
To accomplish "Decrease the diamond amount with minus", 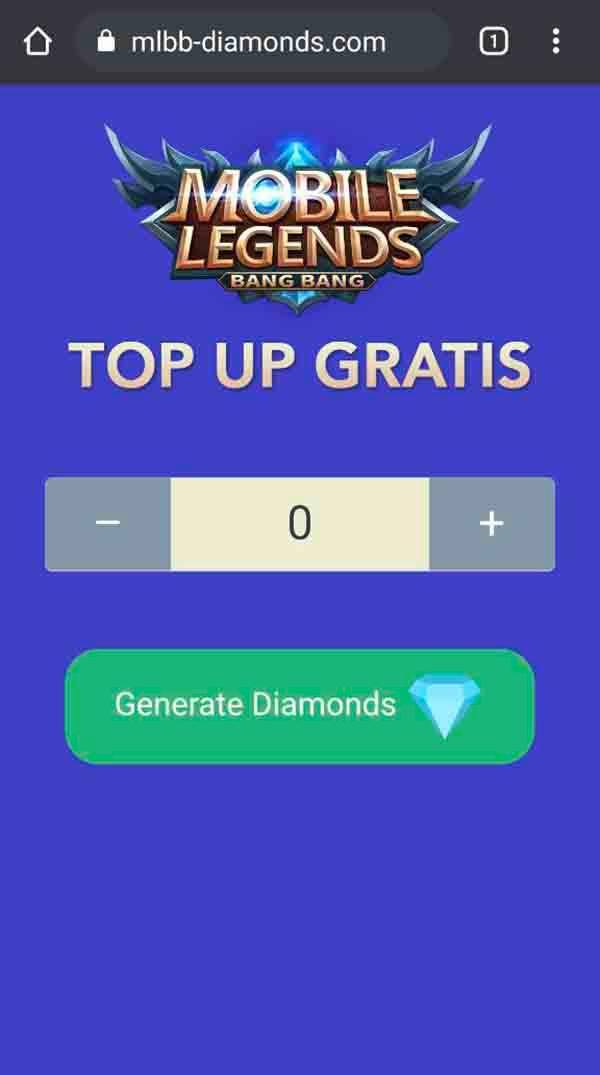I will click(108, 524).
